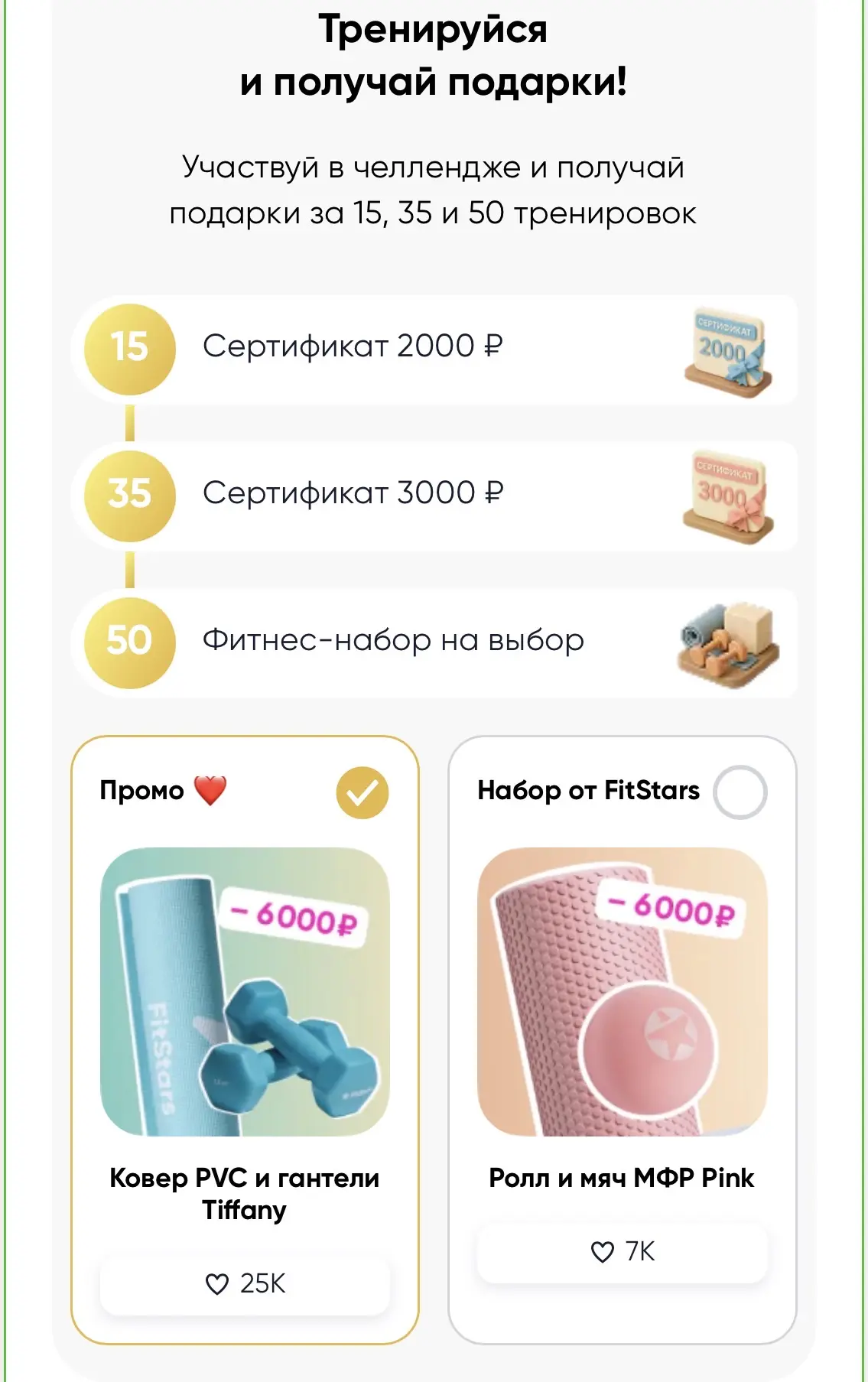Like Ковер PVC и гантели Tiffany (25K)
868x1382 pixels.
245,1283
